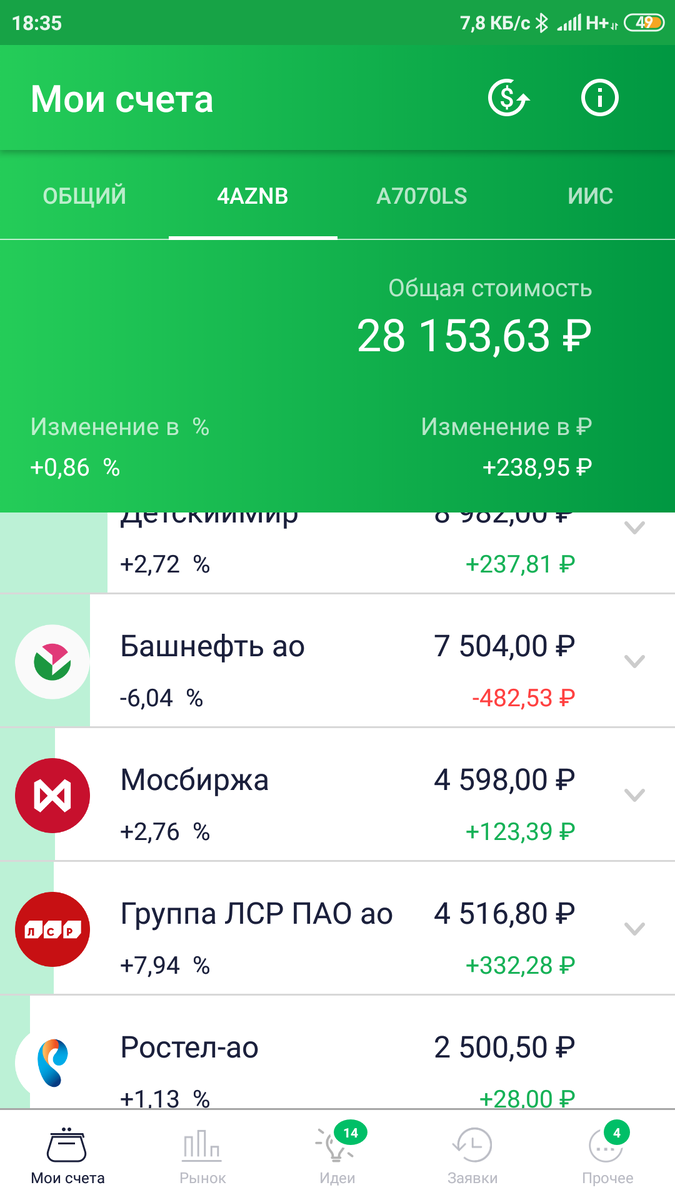675x1200 pixels.
Task: Open the Мосбиржа position
Action: (194, 780)
